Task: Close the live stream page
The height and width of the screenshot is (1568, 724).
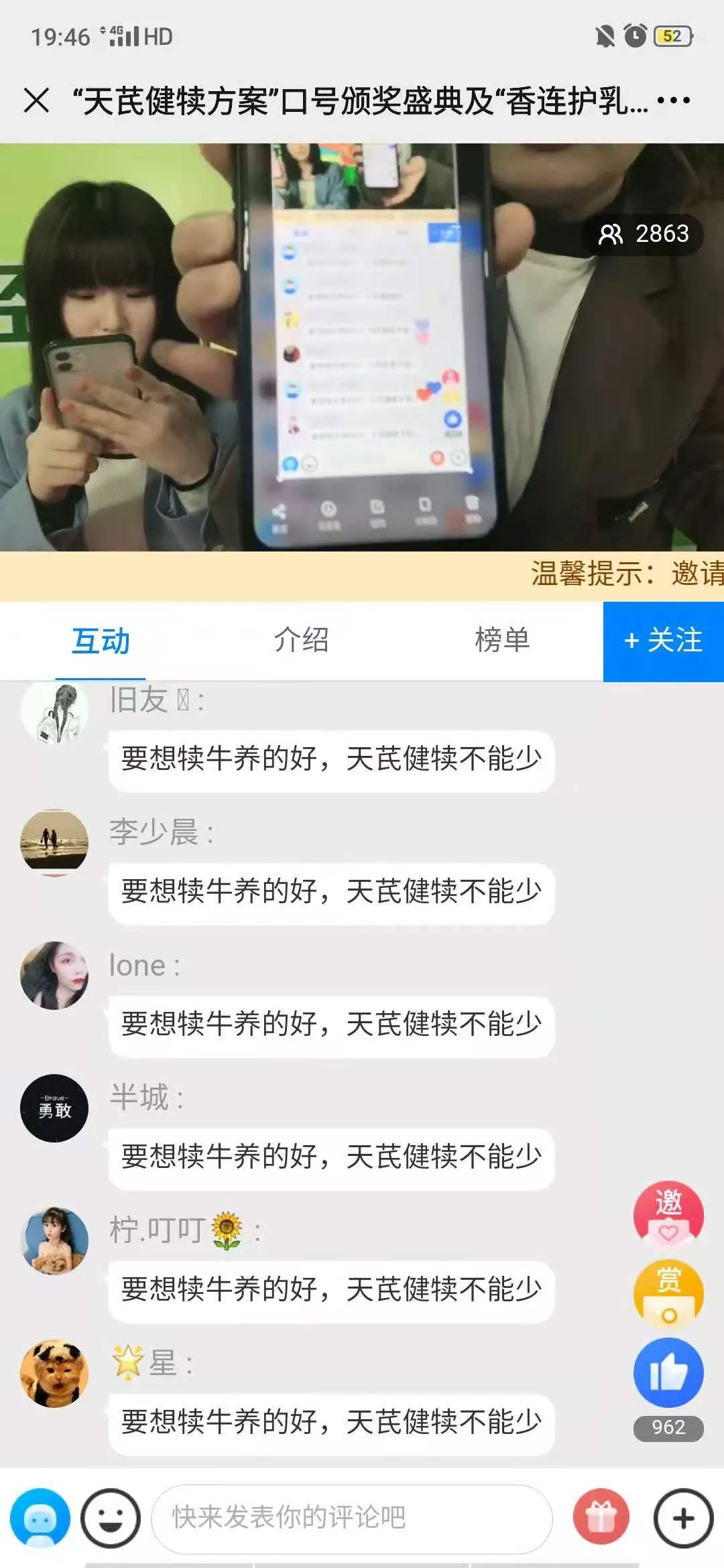Action: [x=36, y=101]
